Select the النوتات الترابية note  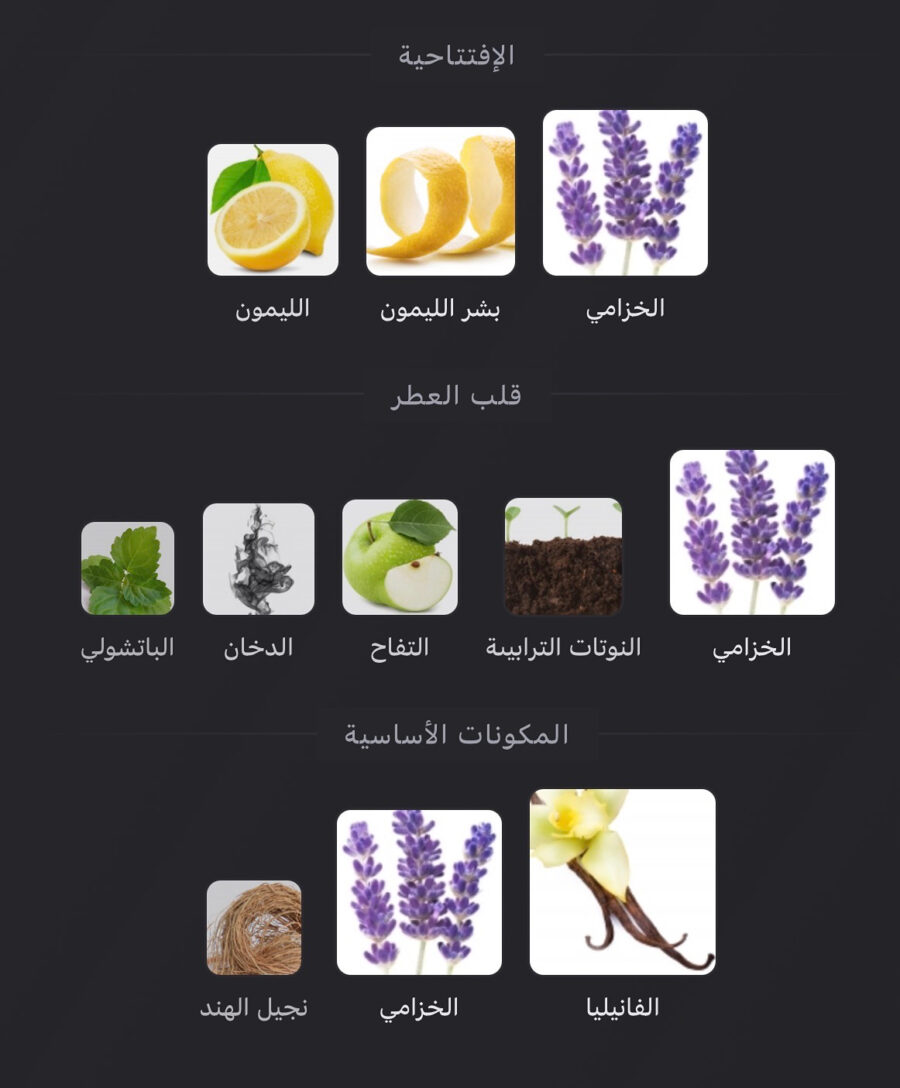(x=563, y=556)
